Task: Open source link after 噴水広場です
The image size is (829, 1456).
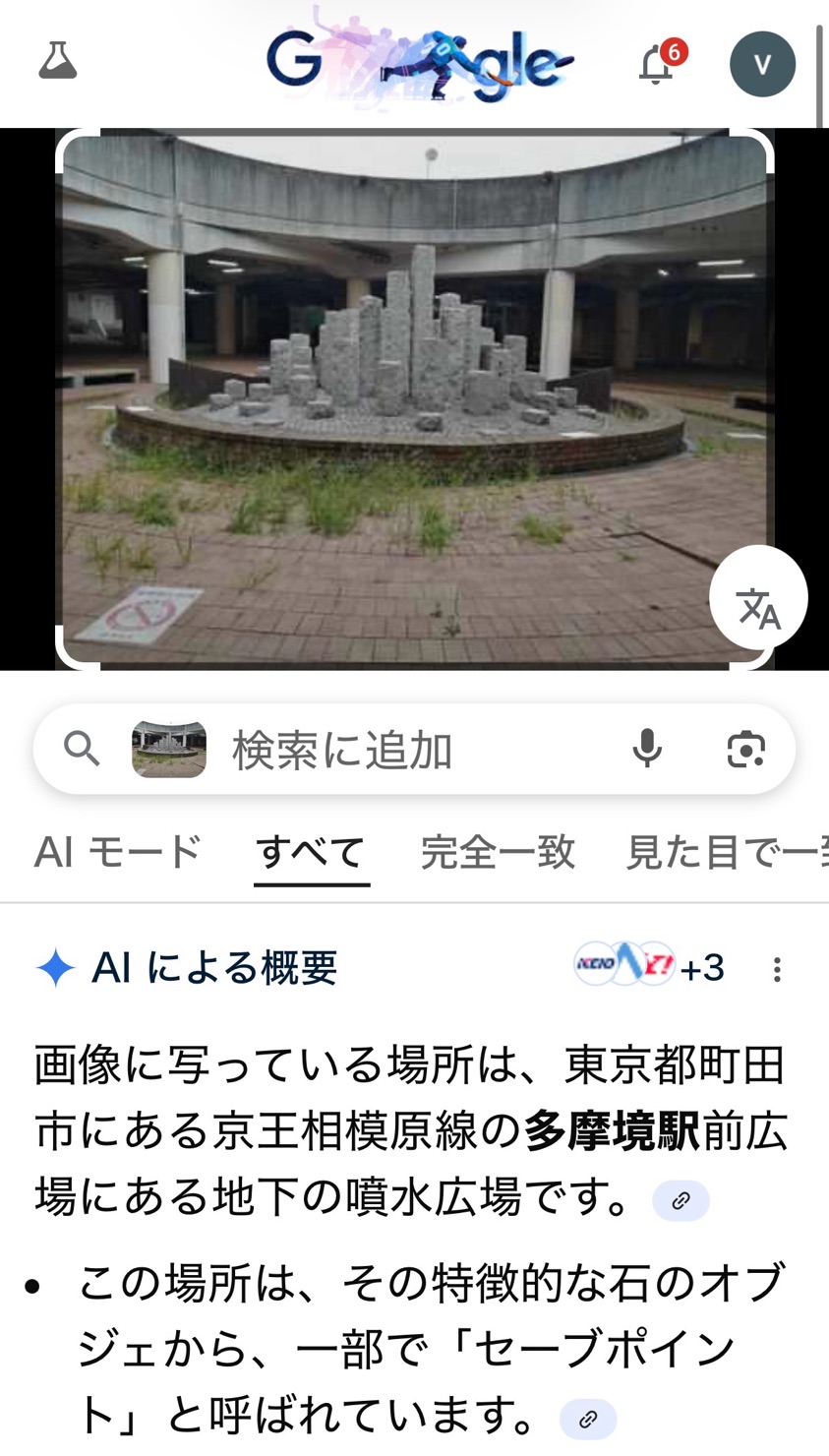Action: 681,1200
